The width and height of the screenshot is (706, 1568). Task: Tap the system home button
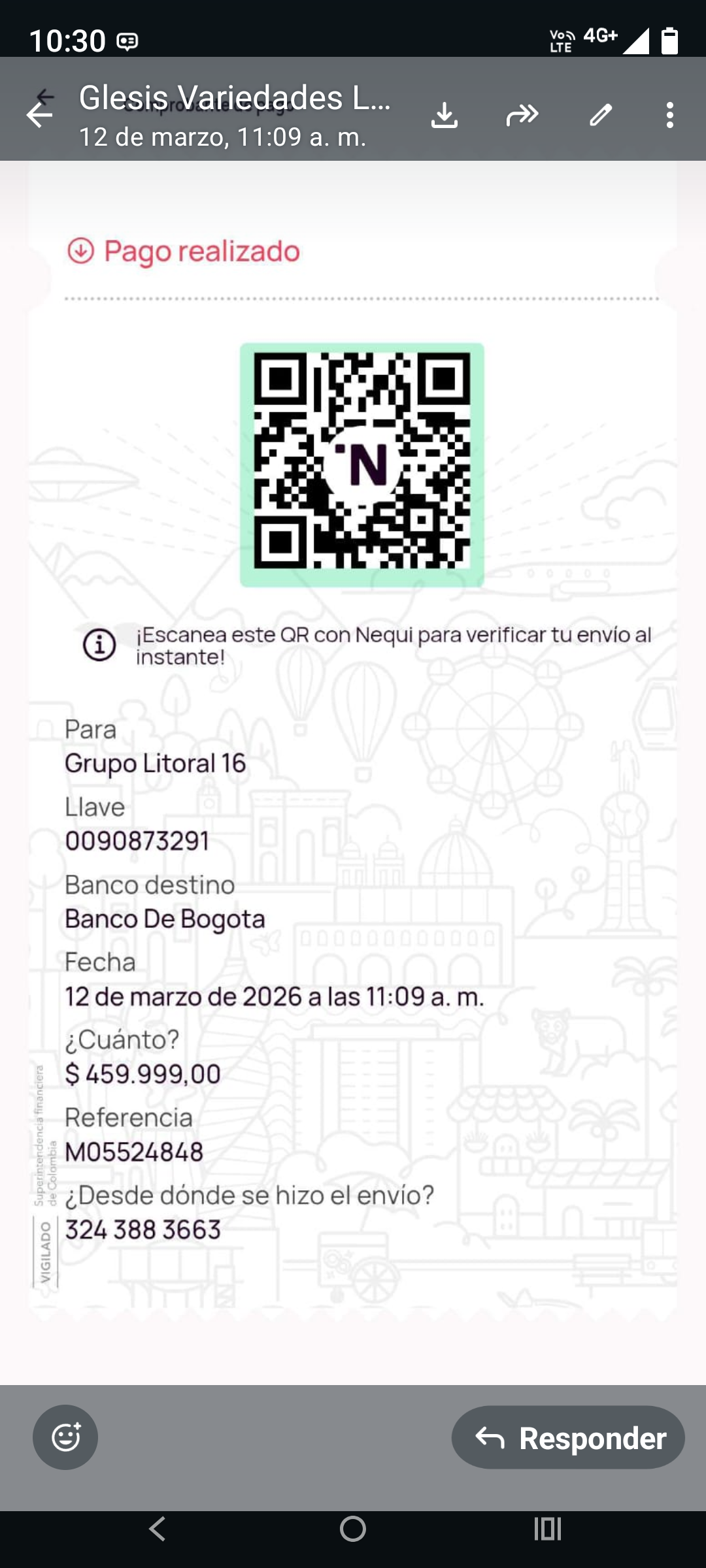(x=353, y=1529)
